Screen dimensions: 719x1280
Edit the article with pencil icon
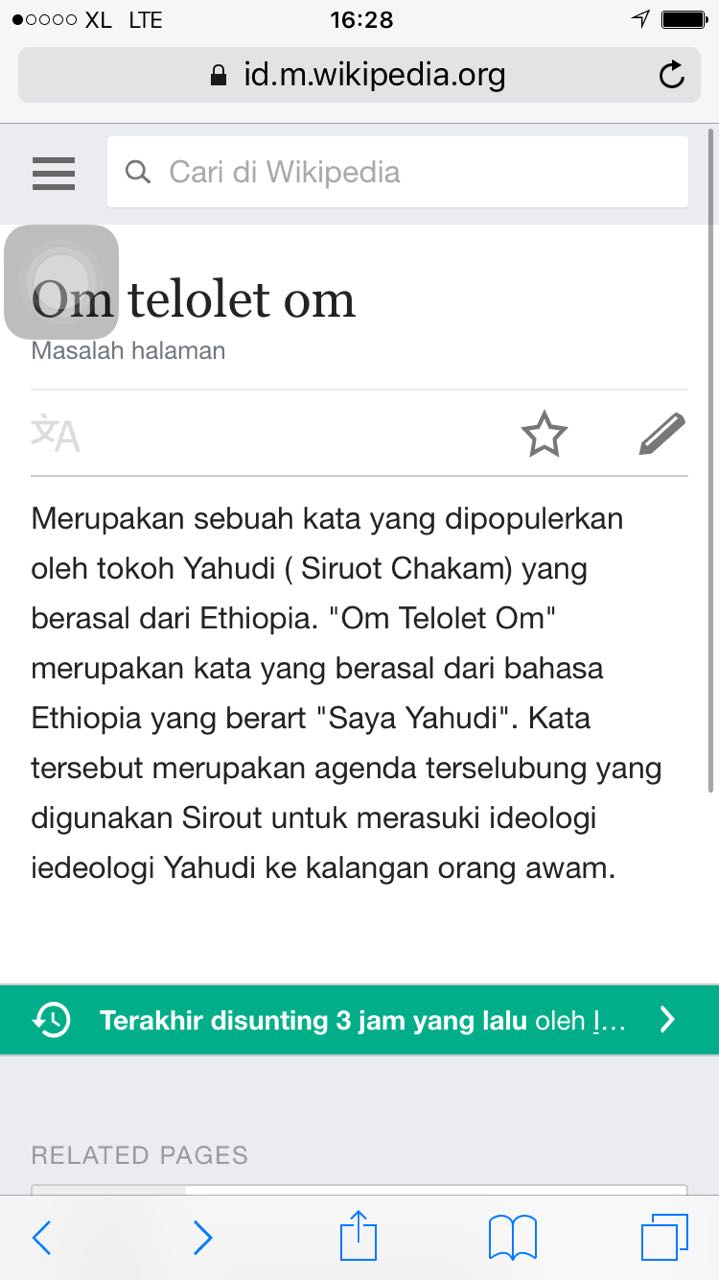tap(661, 434)
